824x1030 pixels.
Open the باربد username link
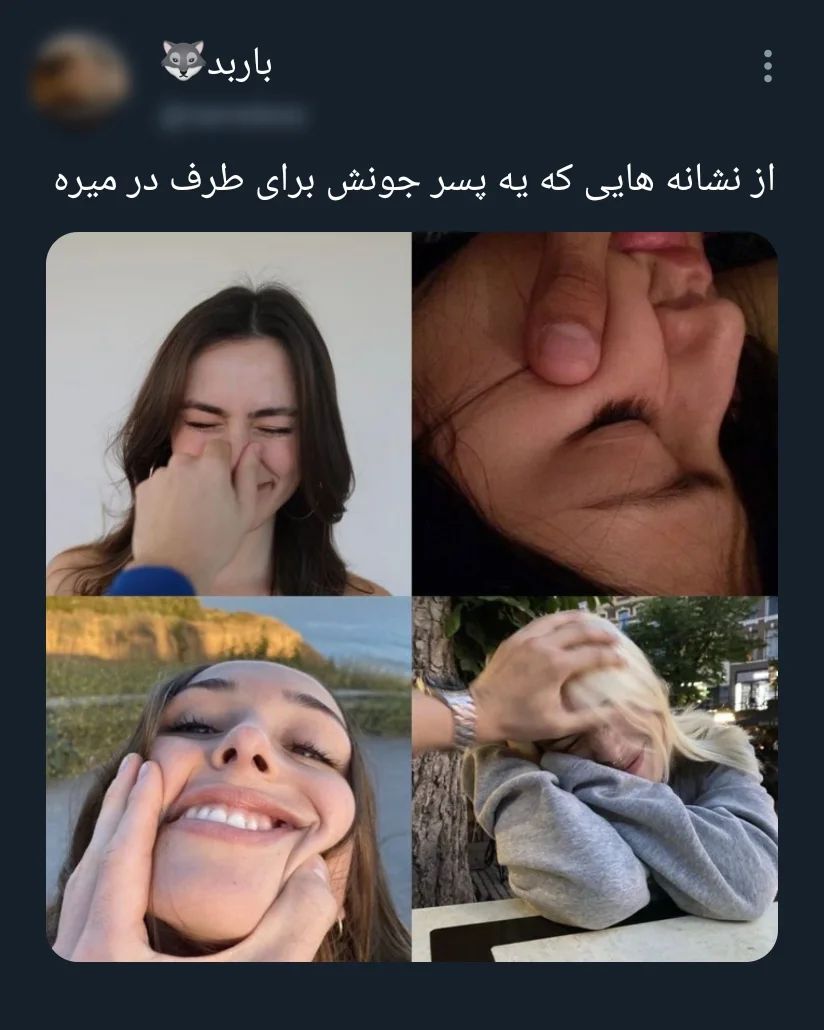[237, 64]
